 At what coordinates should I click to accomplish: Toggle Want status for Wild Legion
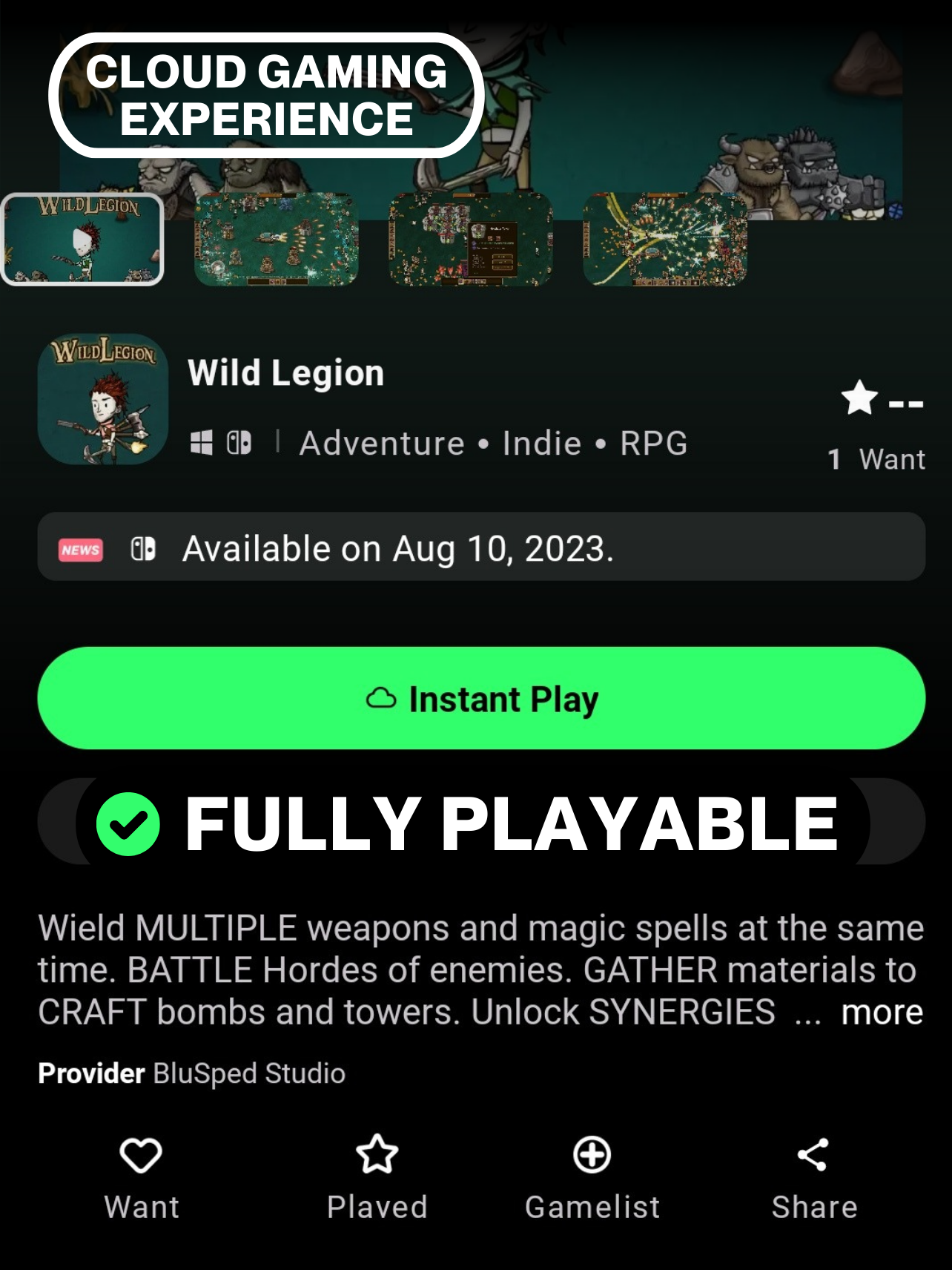coord(141,1174)
